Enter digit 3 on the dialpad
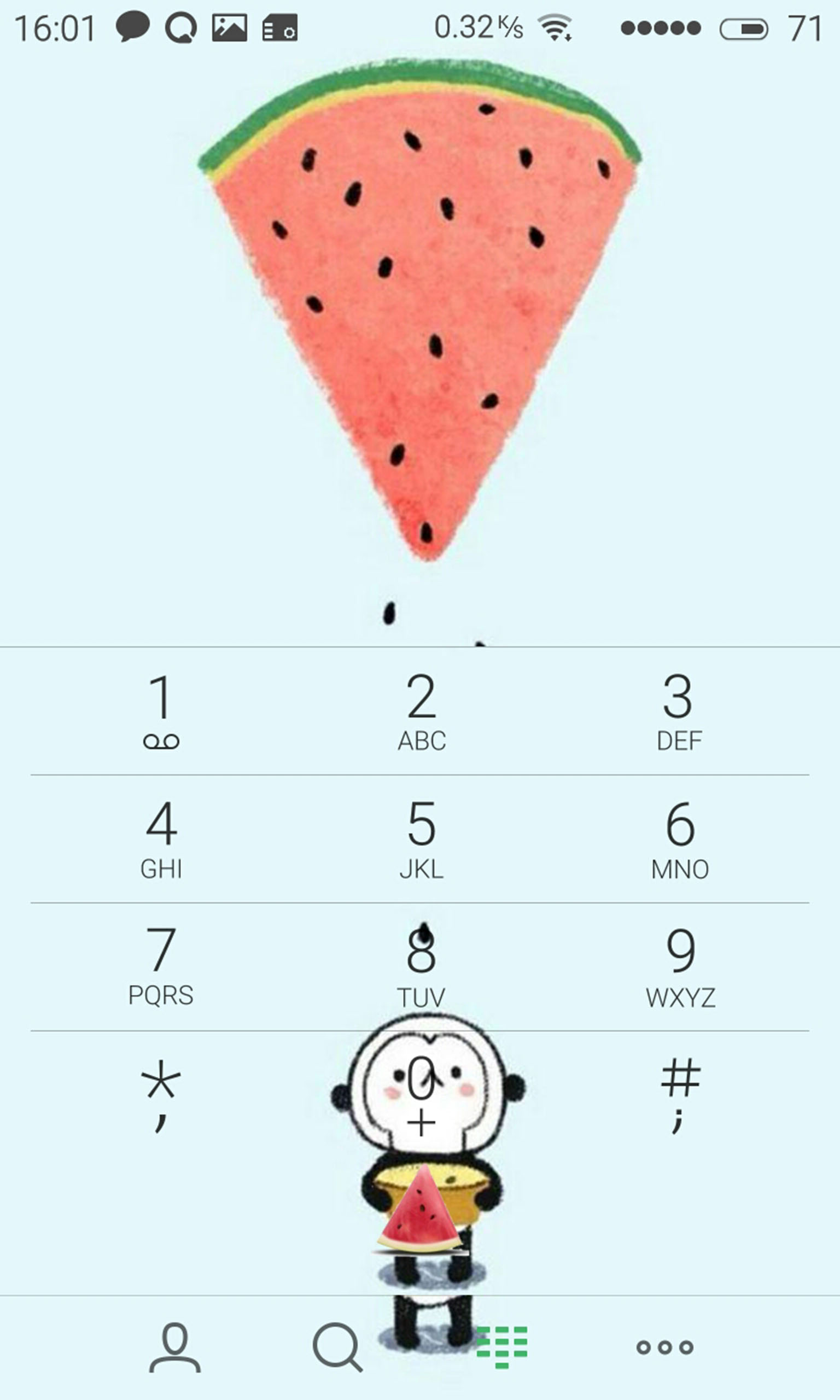This screenshot has height=1400, width=840. [679, 711]
